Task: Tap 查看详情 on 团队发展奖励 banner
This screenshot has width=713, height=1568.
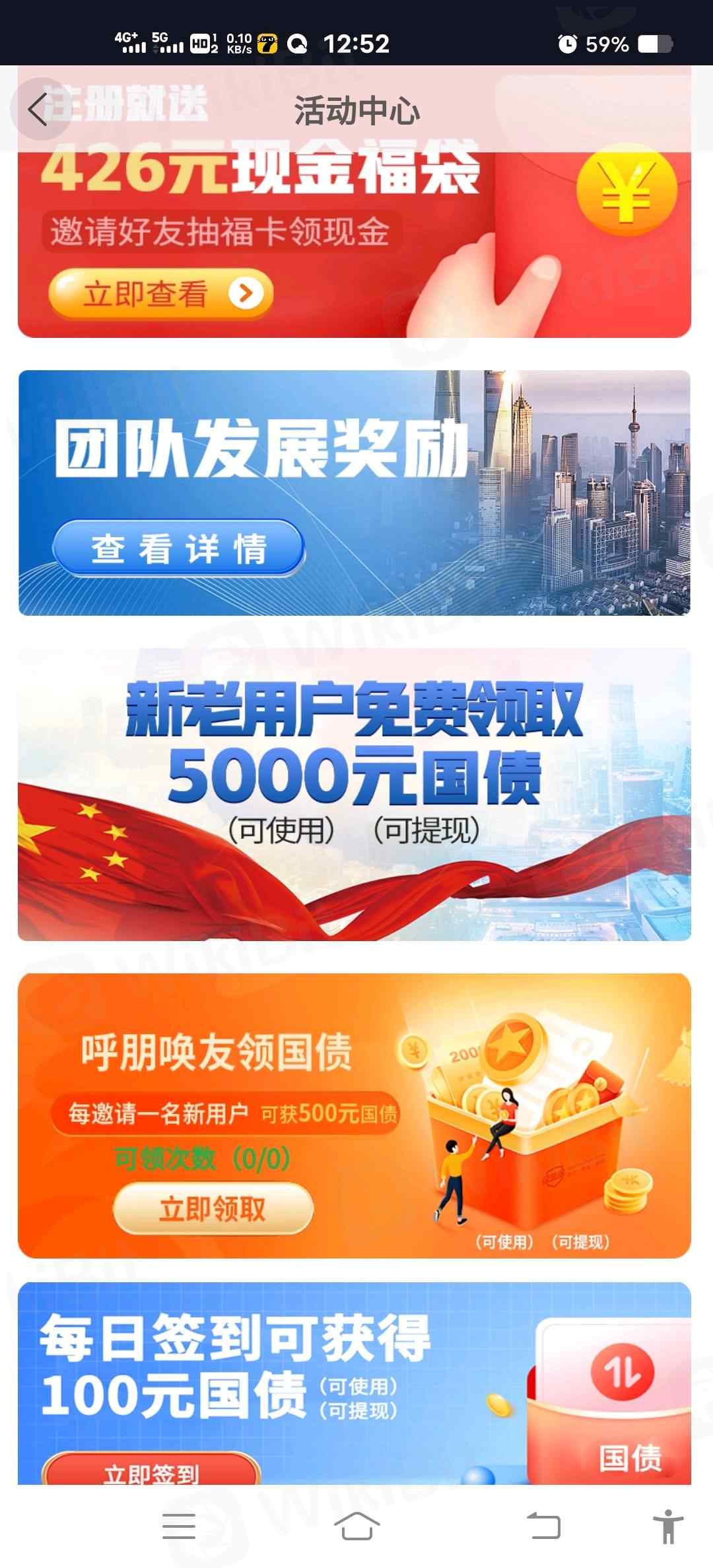Action: [178, 548]
